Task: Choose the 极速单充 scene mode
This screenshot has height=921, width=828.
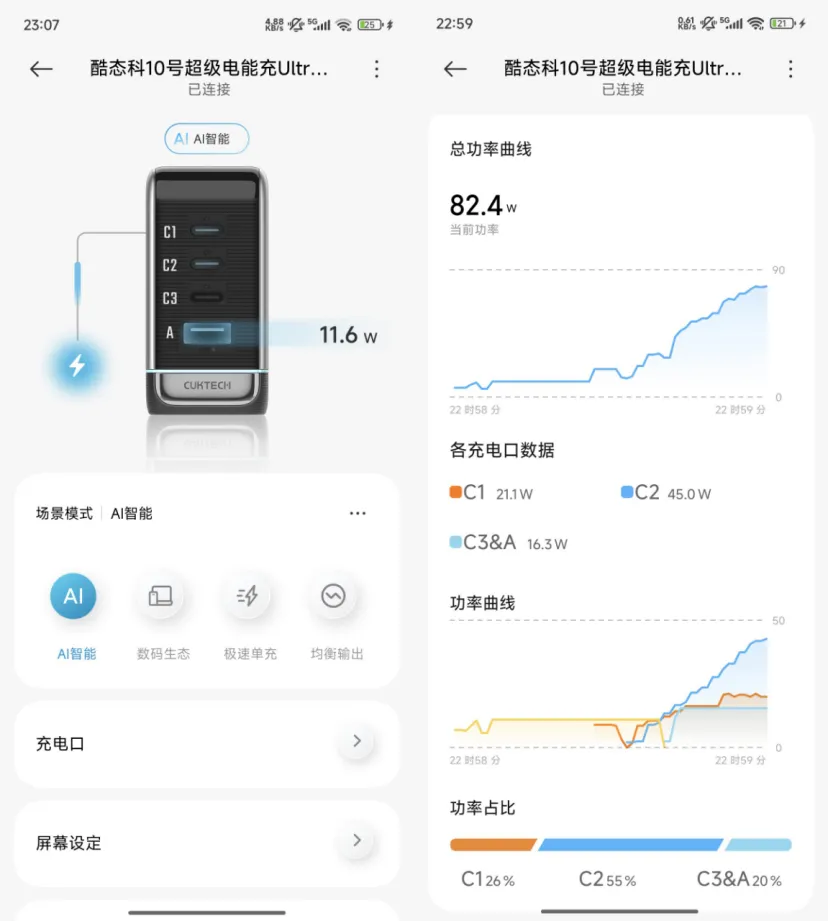Action: point(248,597)
